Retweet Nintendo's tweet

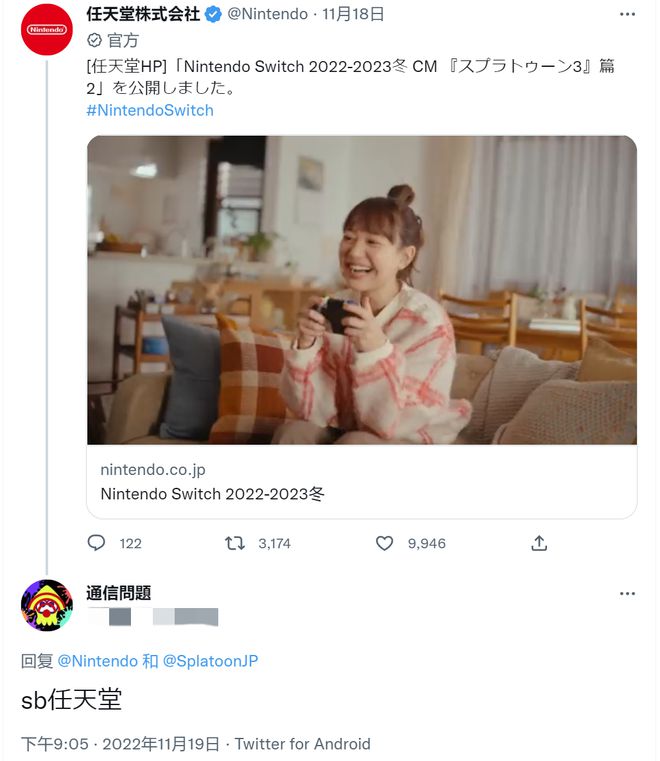234,543
